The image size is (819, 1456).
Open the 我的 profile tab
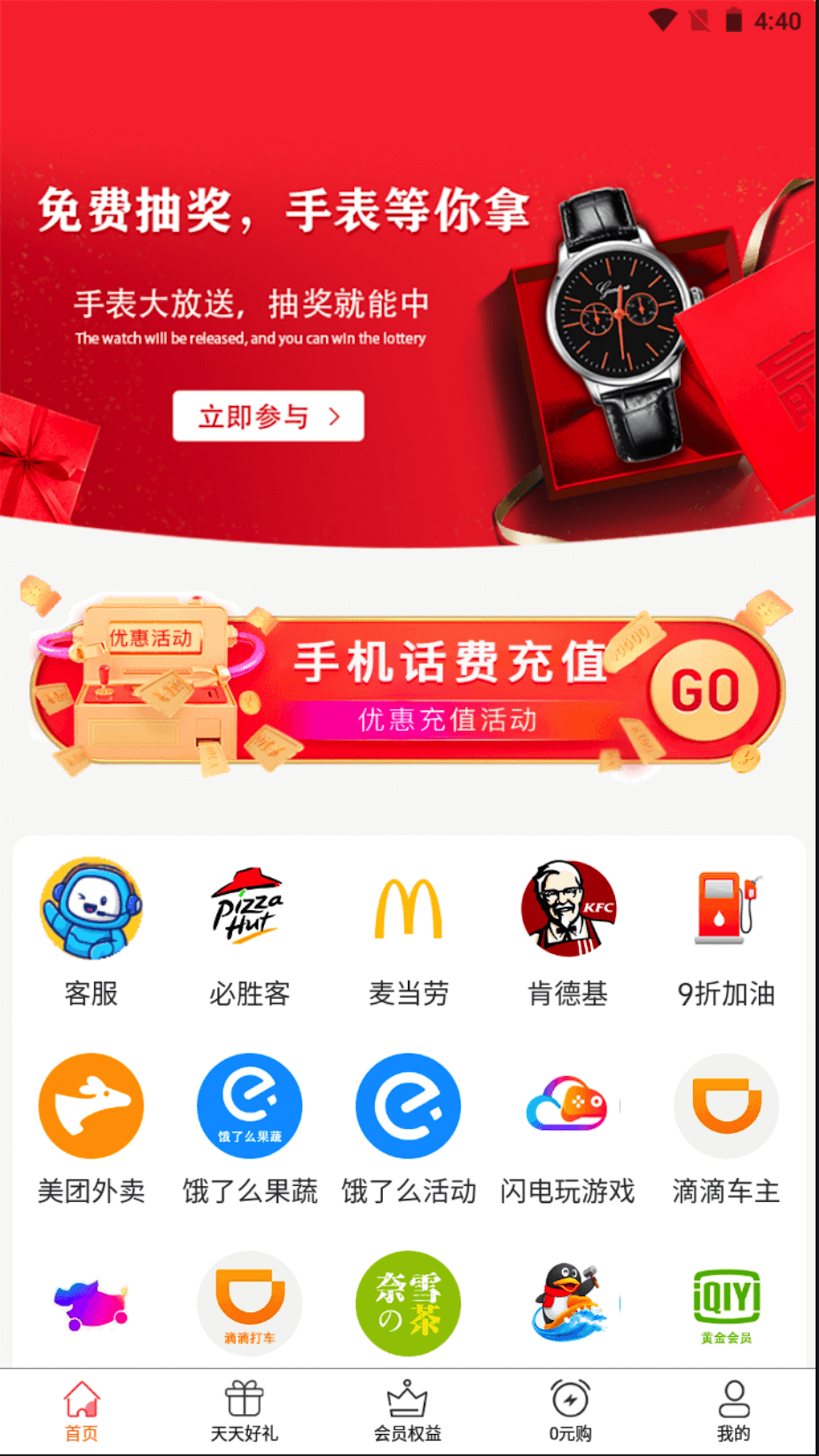(x=733, y=1411)
